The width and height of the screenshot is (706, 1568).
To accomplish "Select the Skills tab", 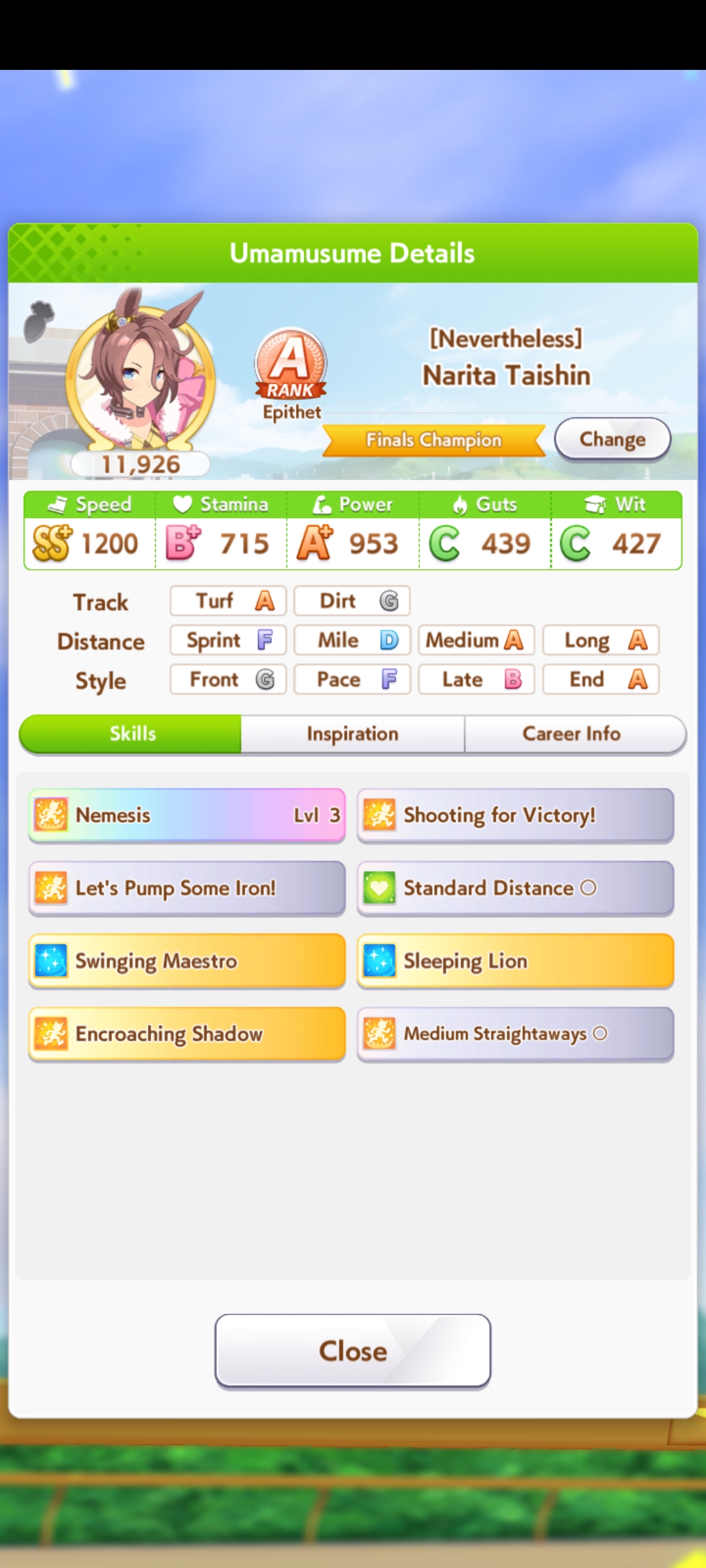I will point(132,734).
